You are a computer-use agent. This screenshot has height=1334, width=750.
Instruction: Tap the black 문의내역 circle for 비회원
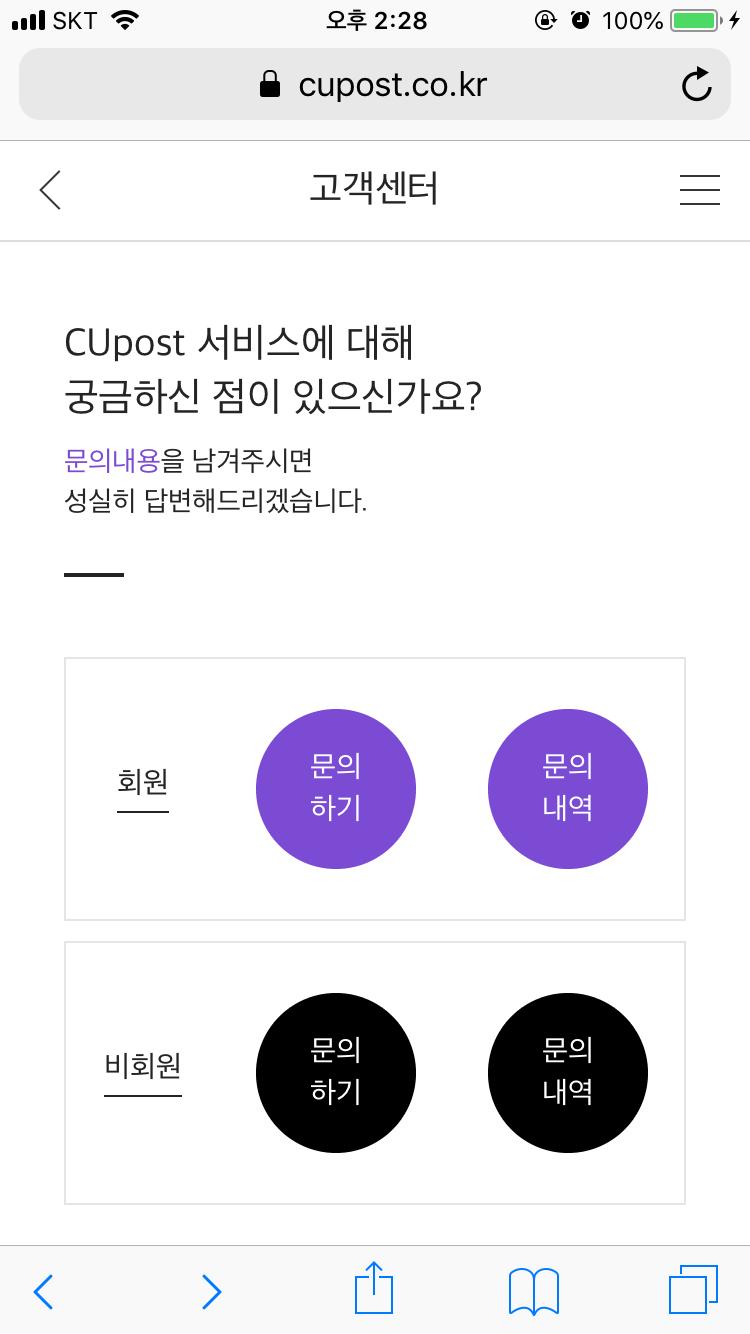pyautogui.click(x=567, y=1072)
